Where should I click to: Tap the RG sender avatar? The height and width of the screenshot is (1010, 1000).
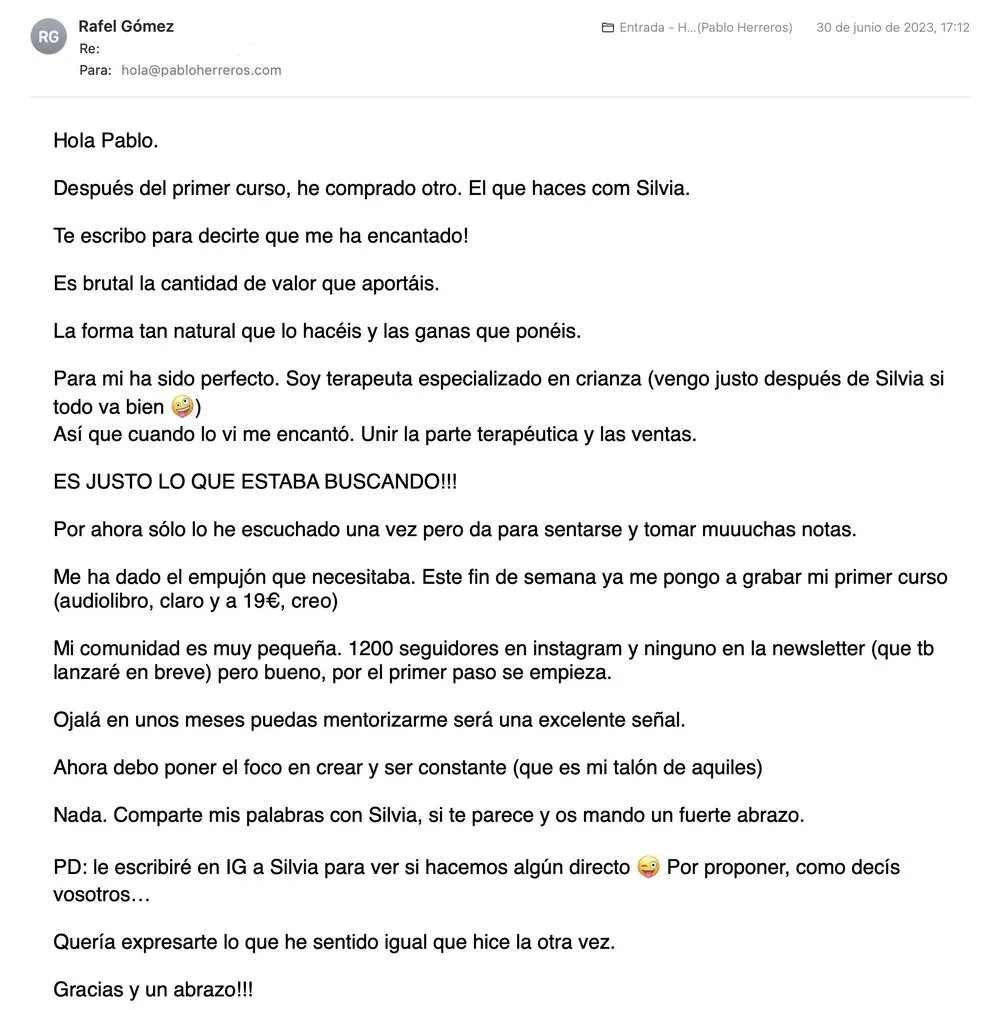coord(49,37)
